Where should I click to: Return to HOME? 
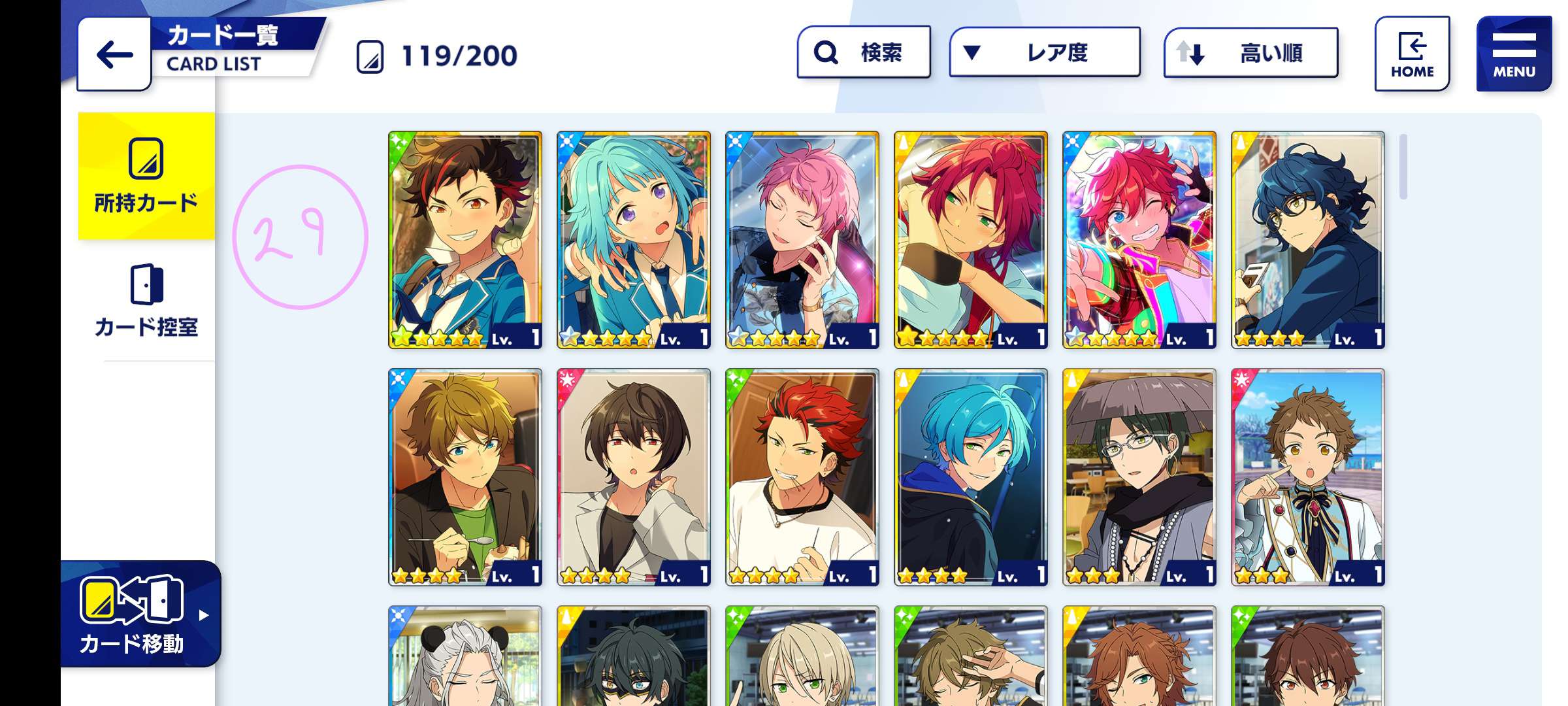pyautogui.click(x=1412, y=54)
